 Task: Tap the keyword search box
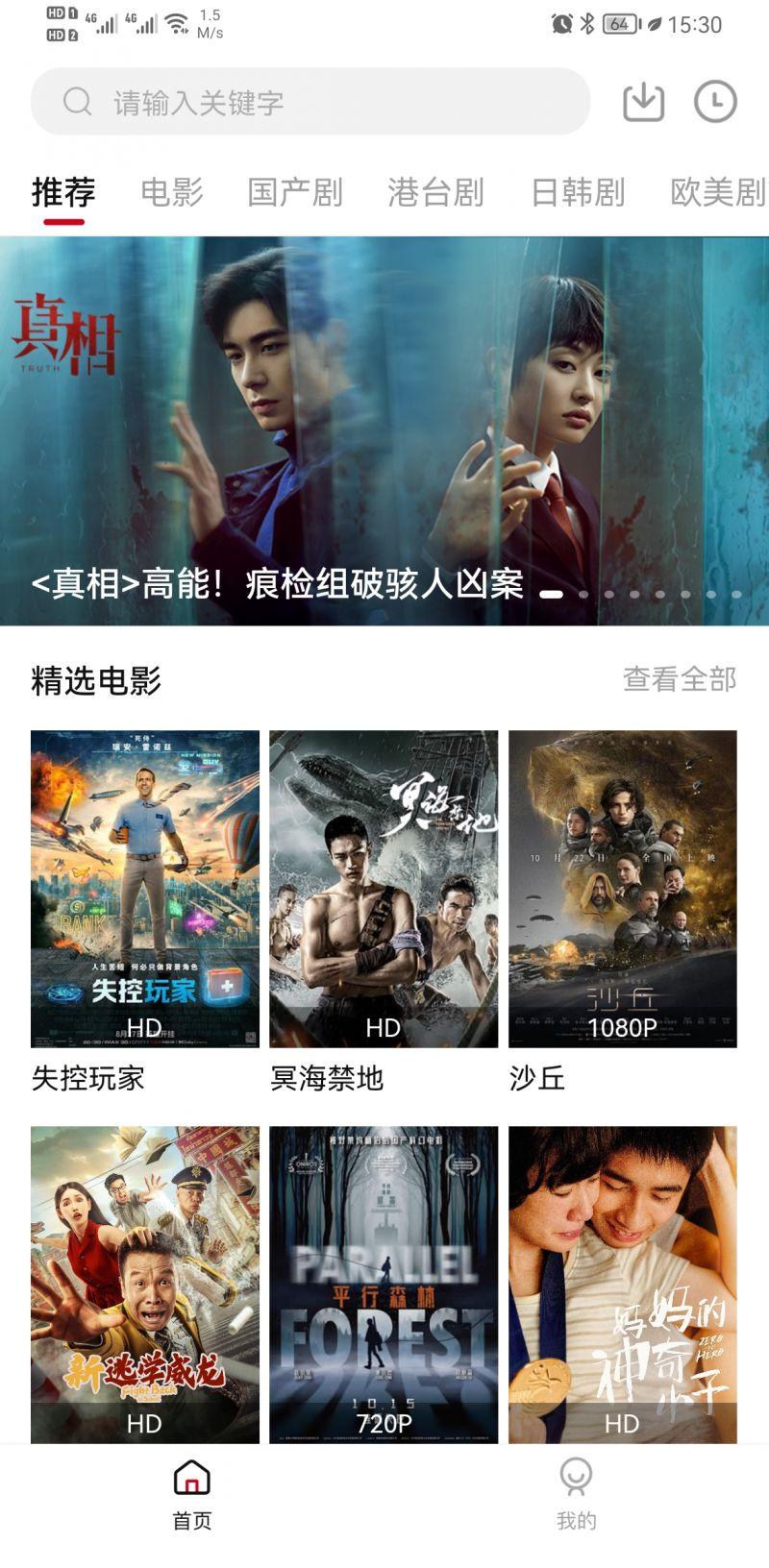point(310,102)
